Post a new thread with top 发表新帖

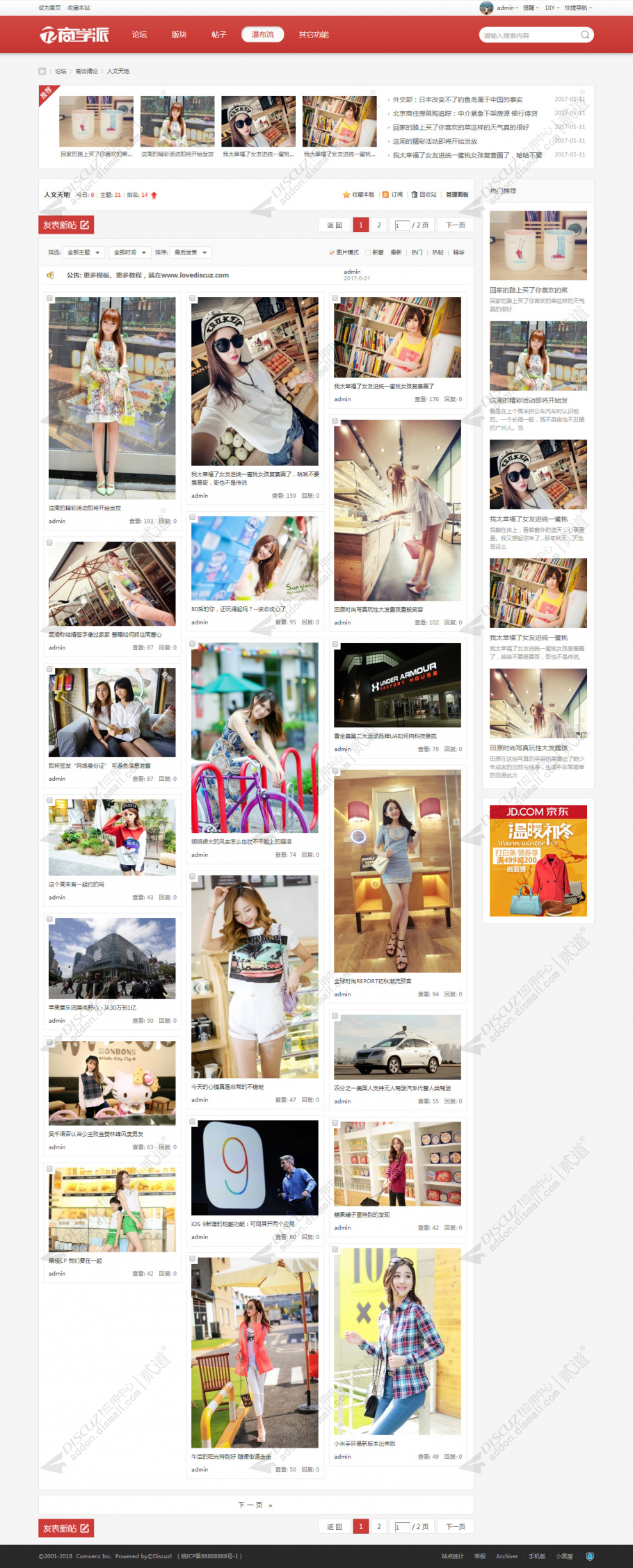coord(66,225)
